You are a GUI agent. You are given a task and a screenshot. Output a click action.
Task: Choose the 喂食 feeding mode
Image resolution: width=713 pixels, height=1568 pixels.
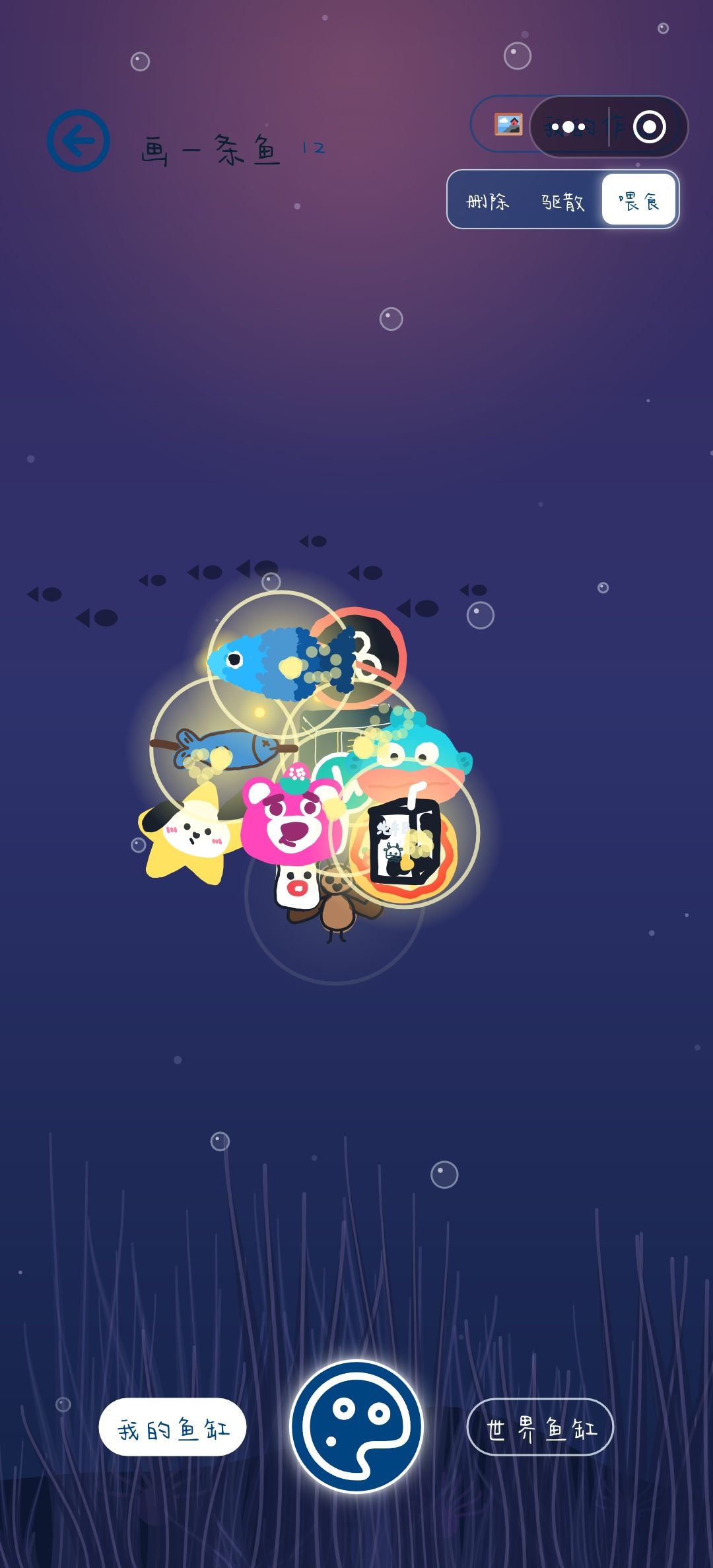pyautogui.click(x=638, y=199)
